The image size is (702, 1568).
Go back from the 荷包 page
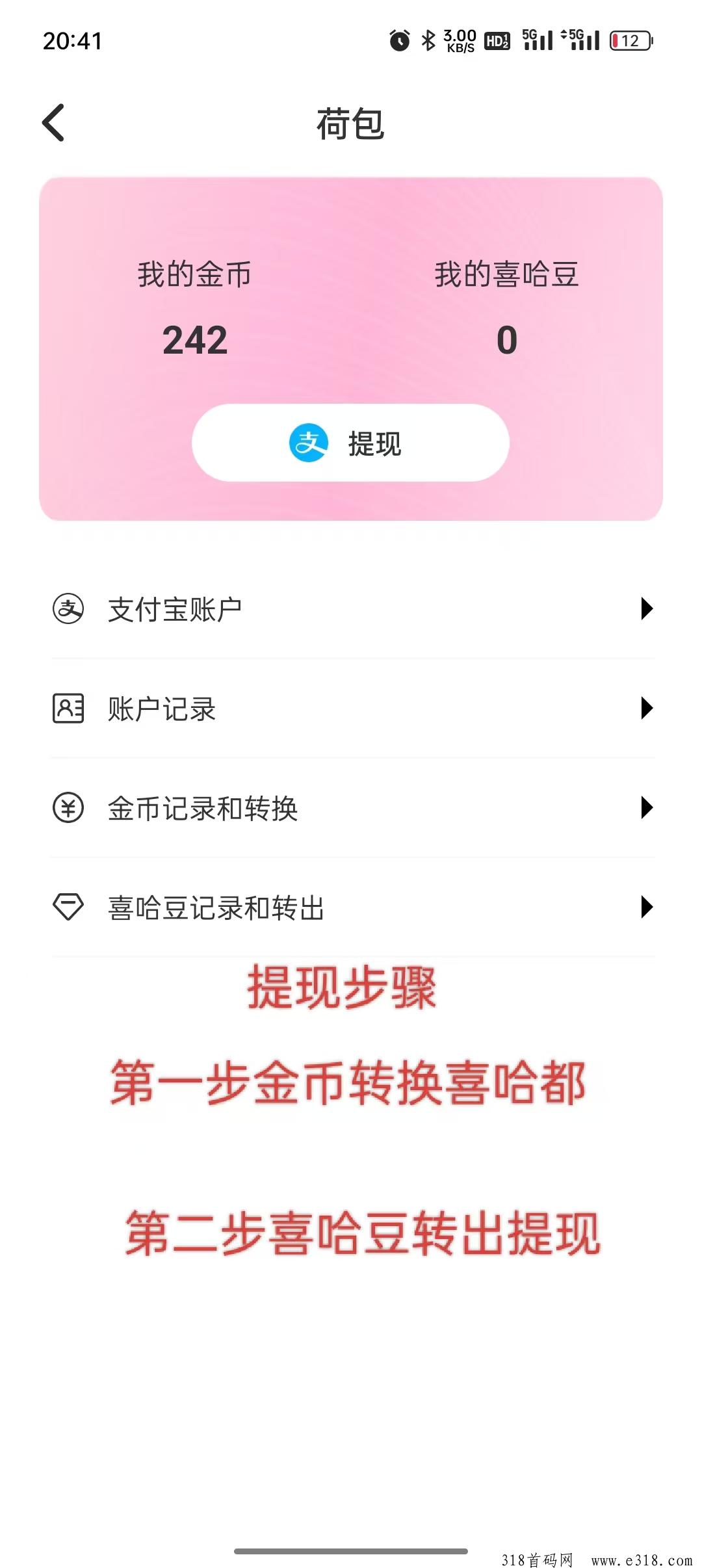pos(53,122)
